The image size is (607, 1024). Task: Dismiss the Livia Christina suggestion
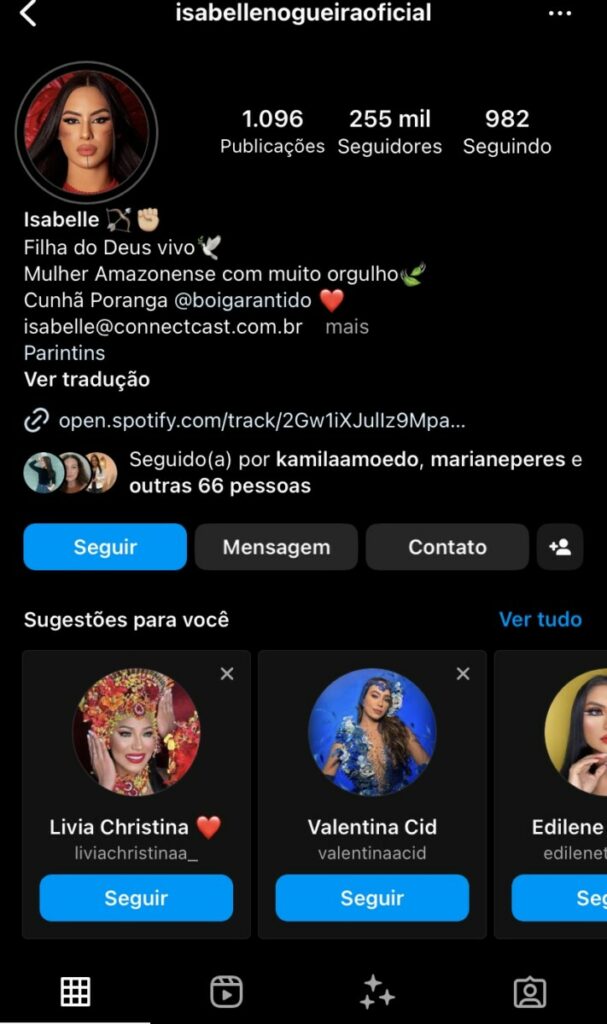click(x=227, y=674)
